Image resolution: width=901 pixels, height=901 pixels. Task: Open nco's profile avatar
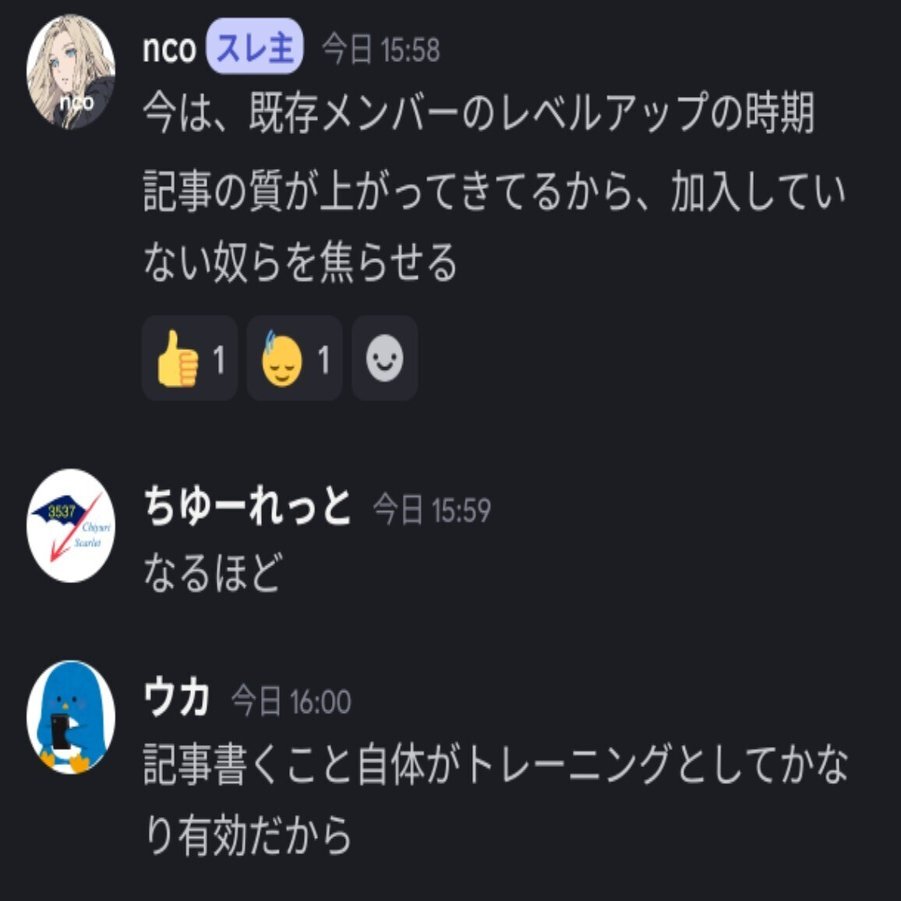tap(70, 72)
